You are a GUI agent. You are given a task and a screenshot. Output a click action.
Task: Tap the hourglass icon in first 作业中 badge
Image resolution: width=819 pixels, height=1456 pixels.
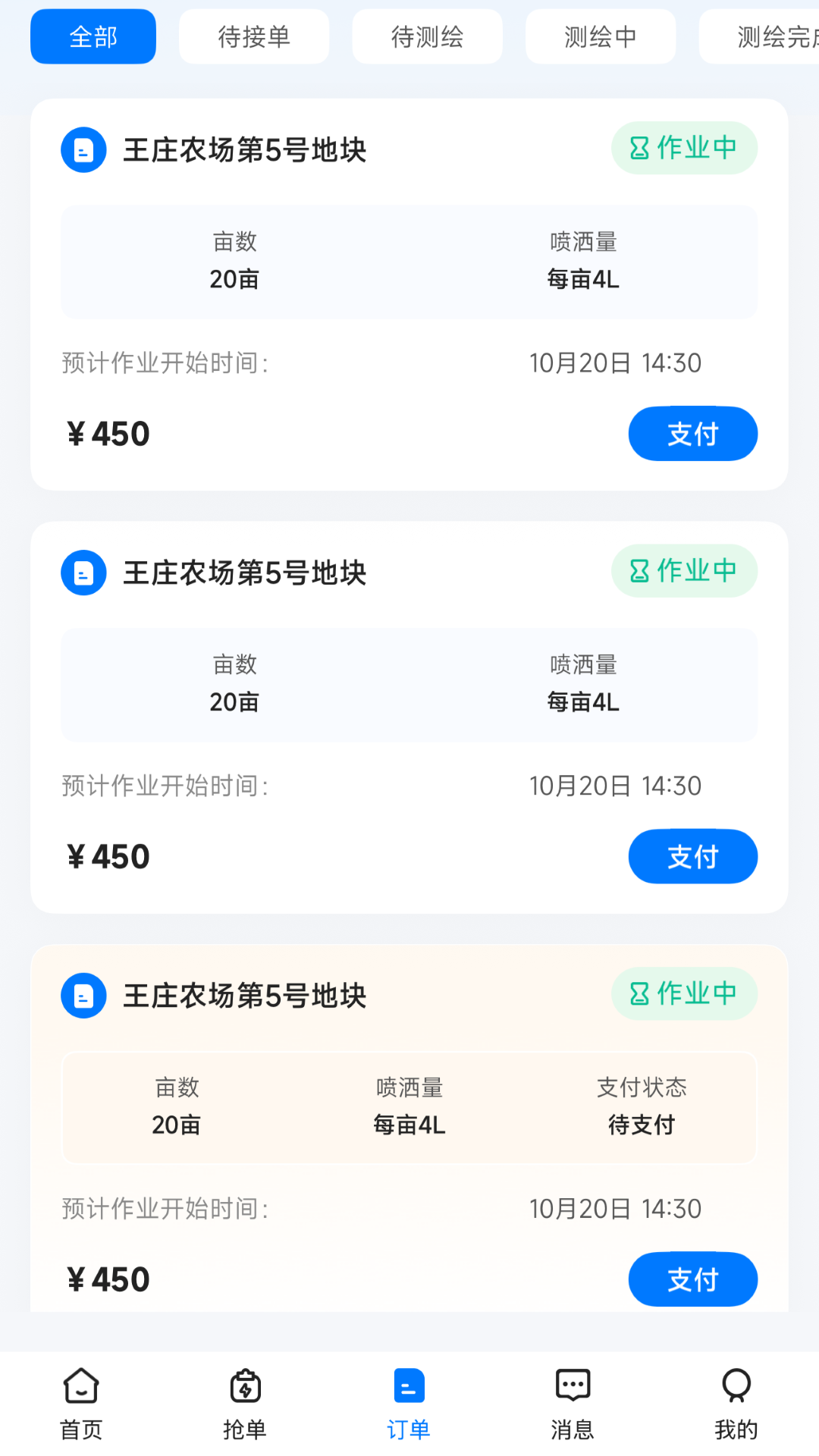(x=639, y=148)
